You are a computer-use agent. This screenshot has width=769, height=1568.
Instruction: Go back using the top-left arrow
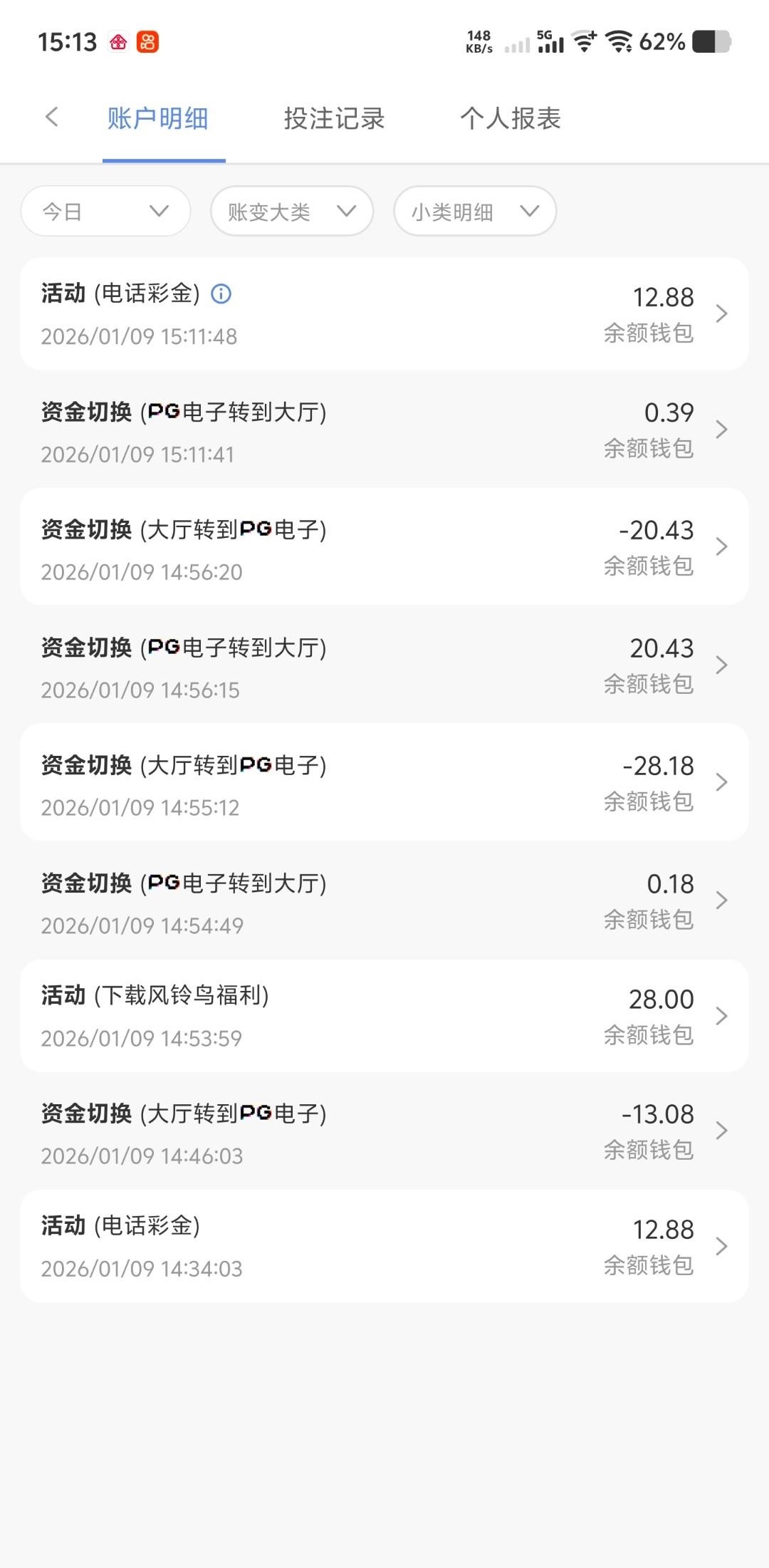51,117
